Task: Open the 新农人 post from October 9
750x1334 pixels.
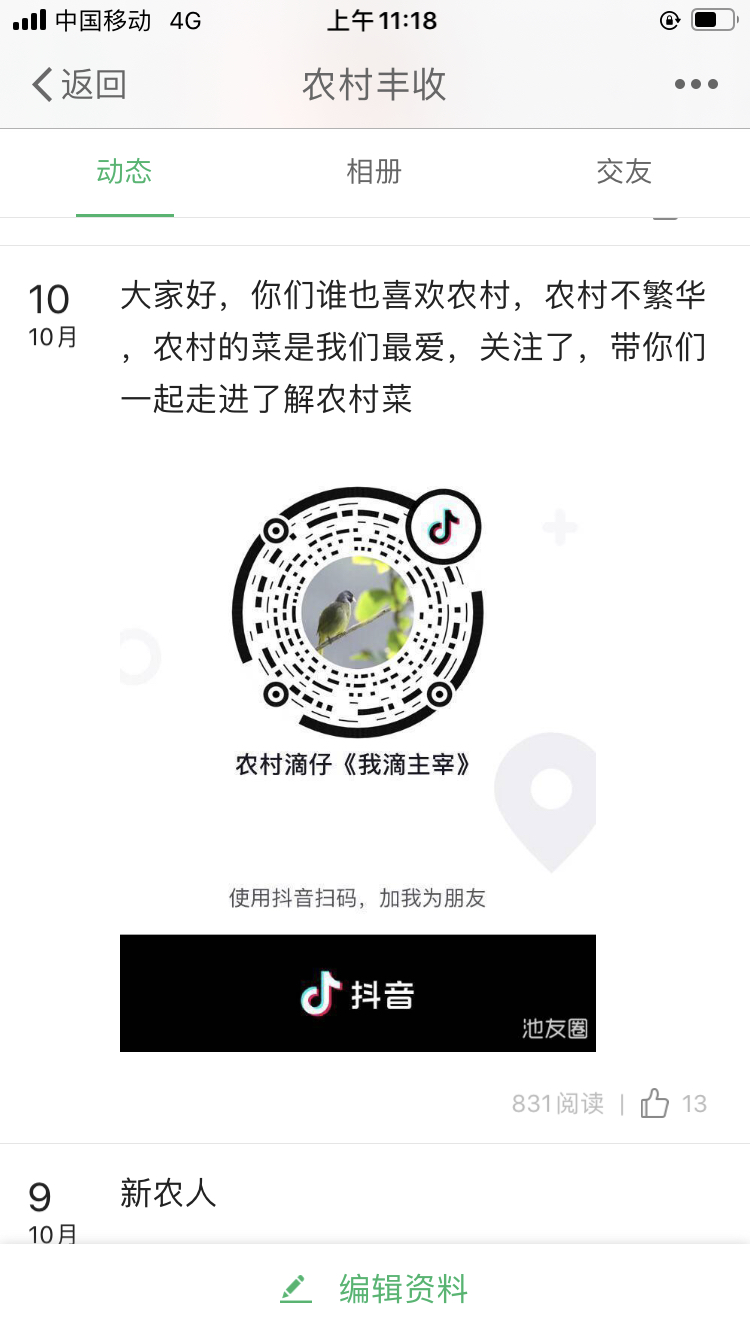Action: coord(168,1193)
